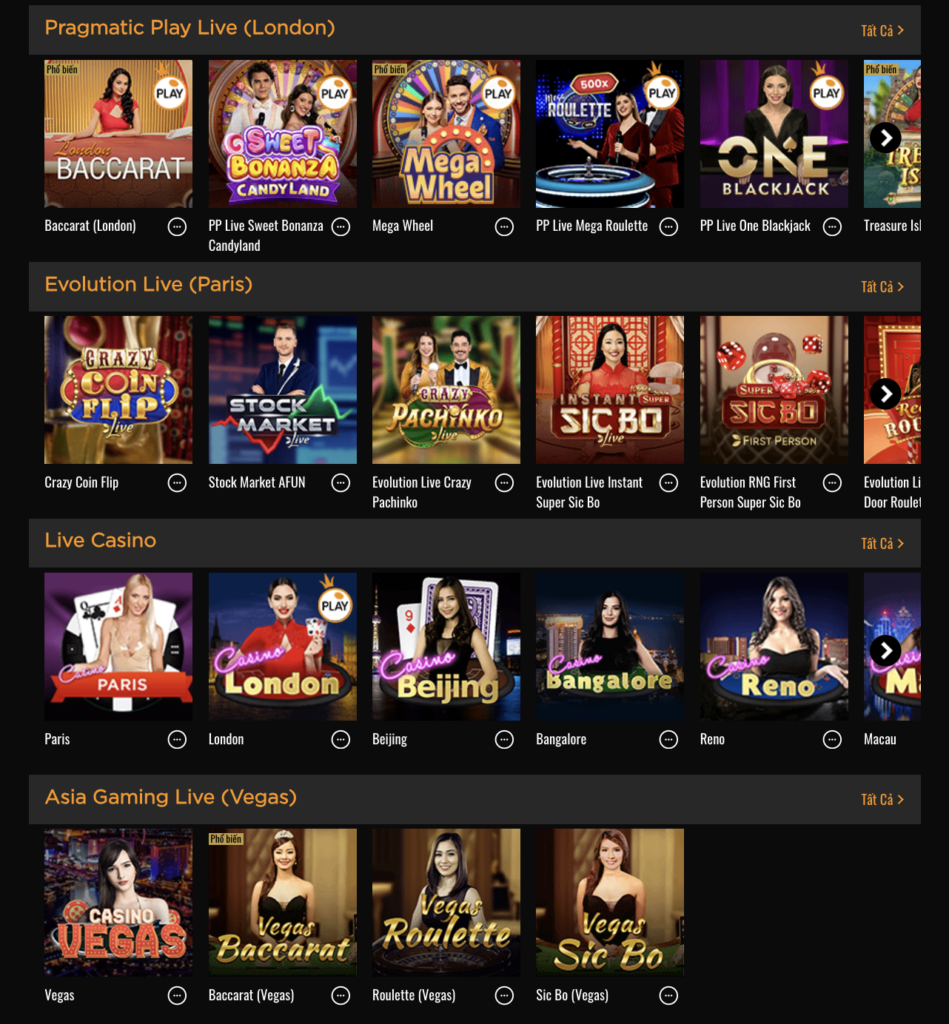The width and height of the screenshot is (949, 1024).
Task: Enter the Beijing live casino
Action: click(446, 646)
